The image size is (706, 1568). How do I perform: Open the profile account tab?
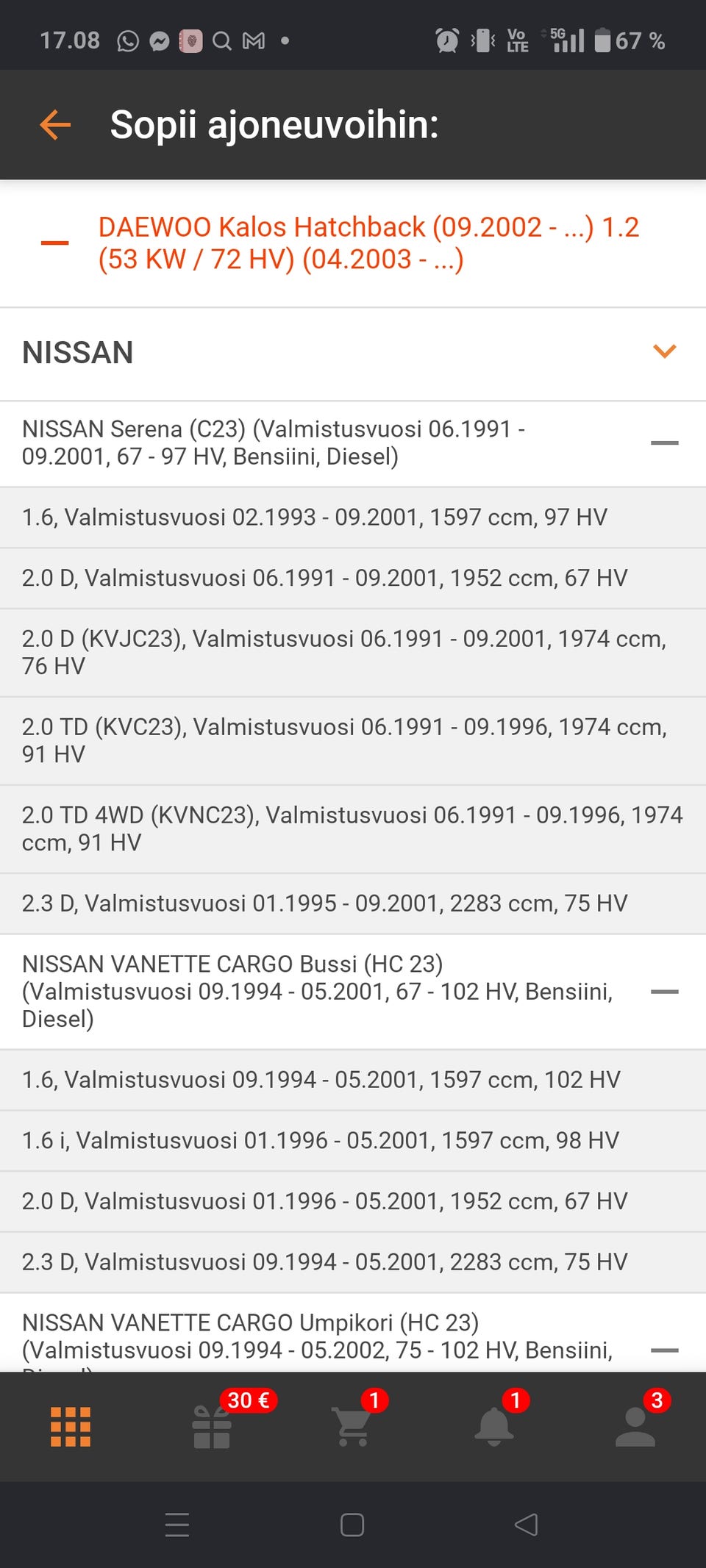point(635,1427)
